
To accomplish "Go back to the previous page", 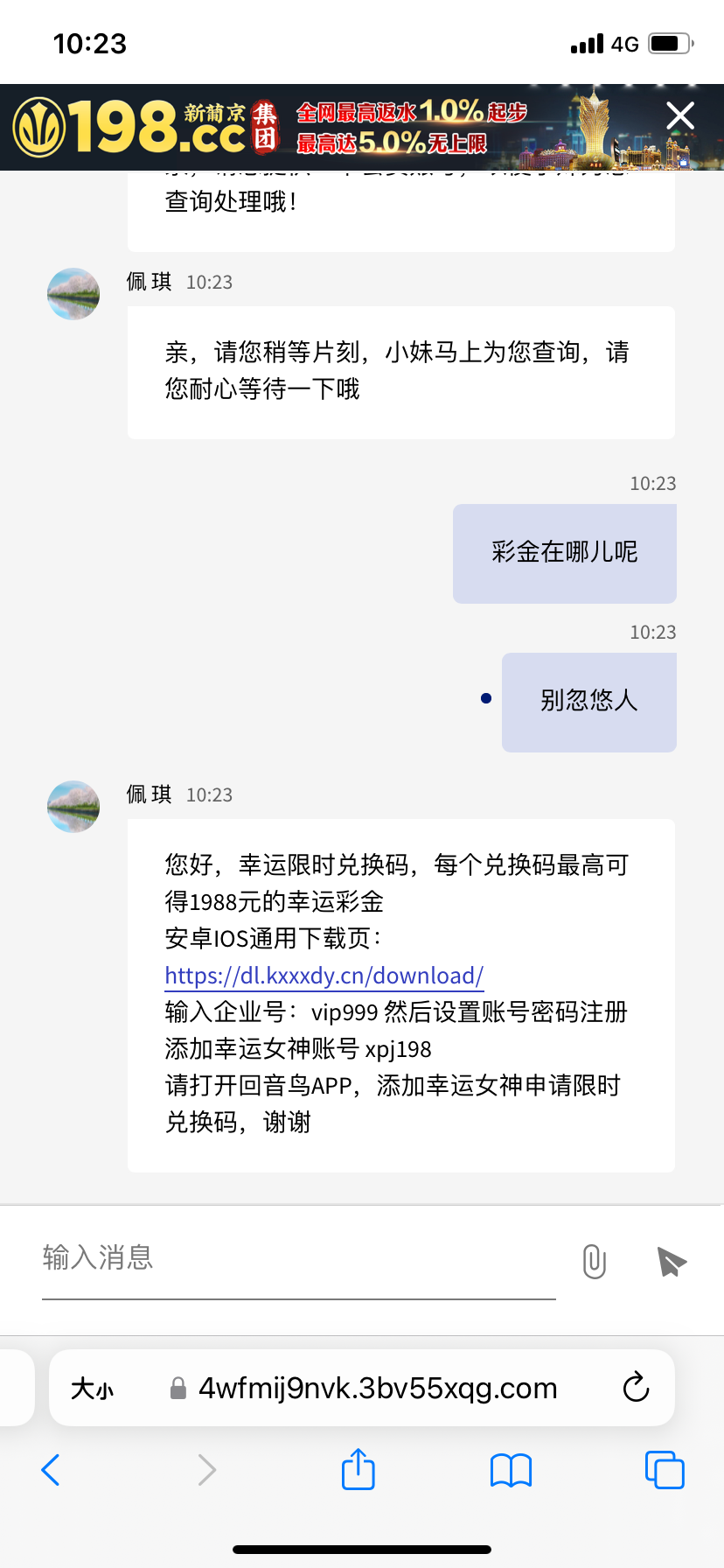I will click(x=51, y=1470).
